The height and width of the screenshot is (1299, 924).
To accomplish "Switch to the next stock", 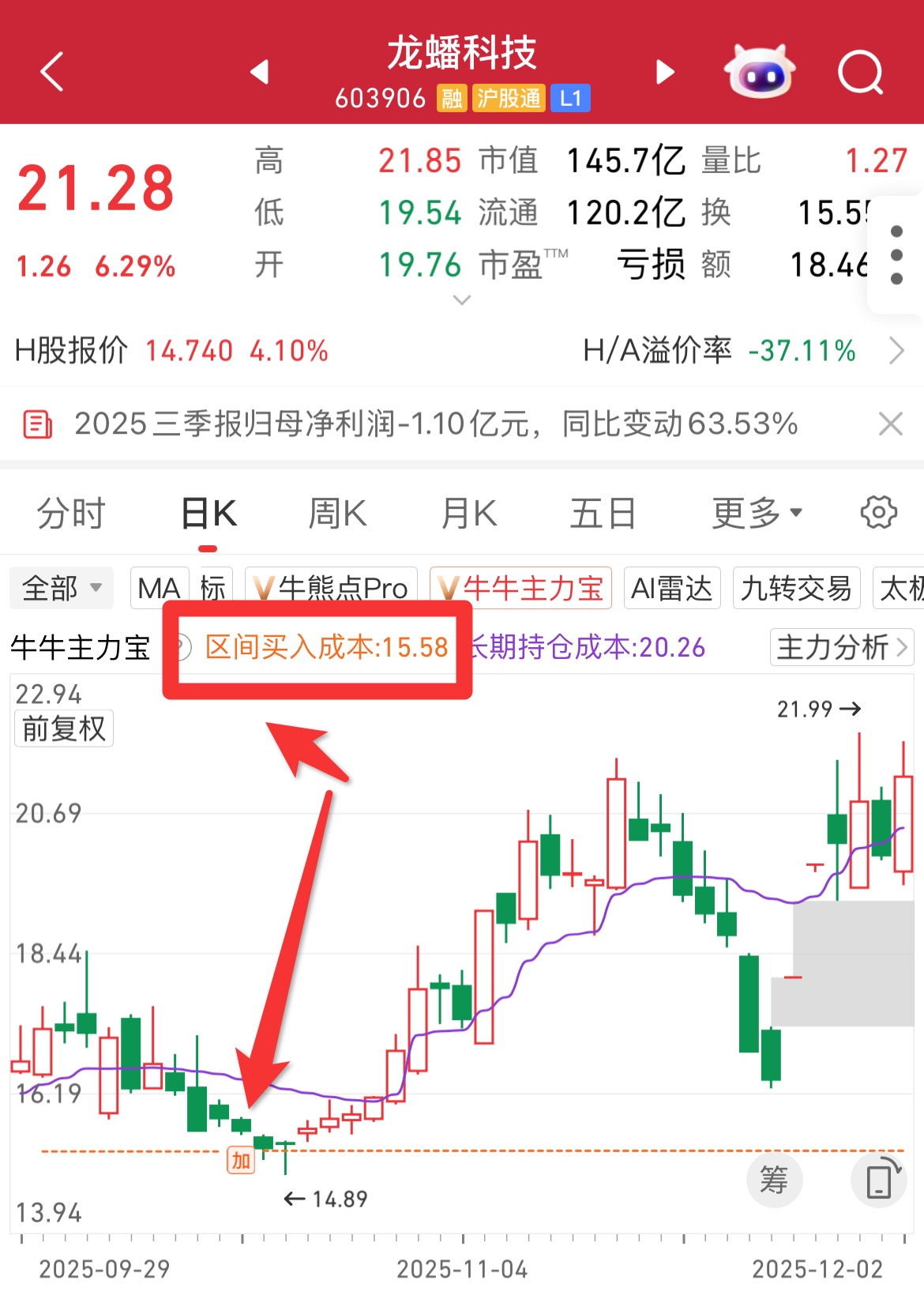I will (x=665, y=72).
